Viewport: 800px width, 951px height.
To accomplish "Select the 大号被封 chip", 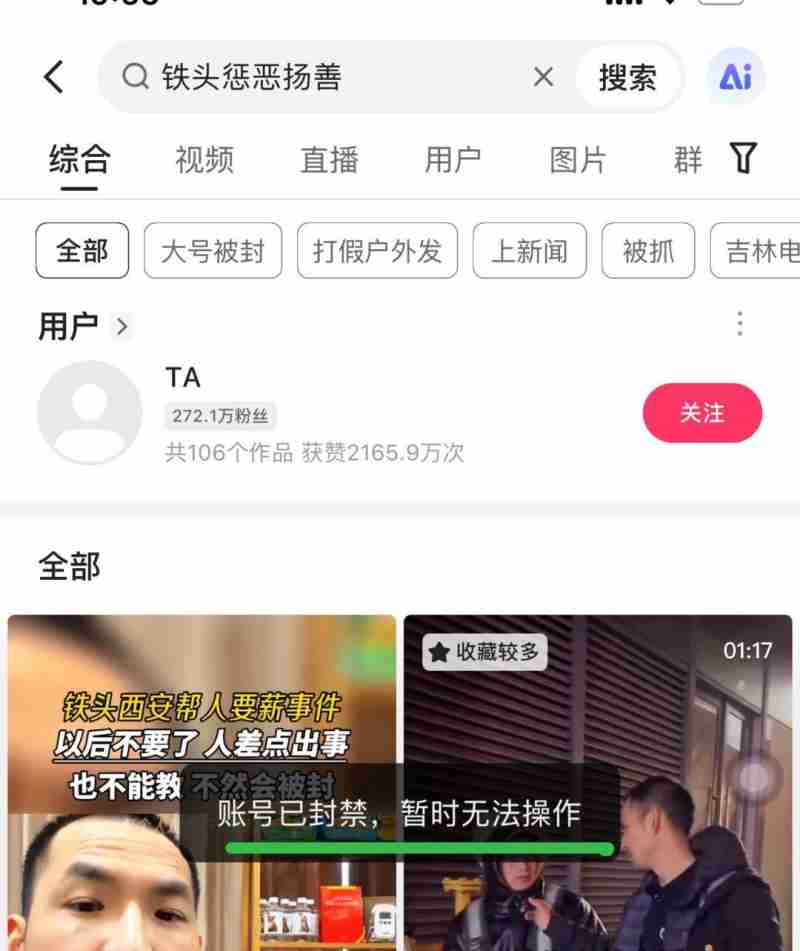I will click(213, 250).
